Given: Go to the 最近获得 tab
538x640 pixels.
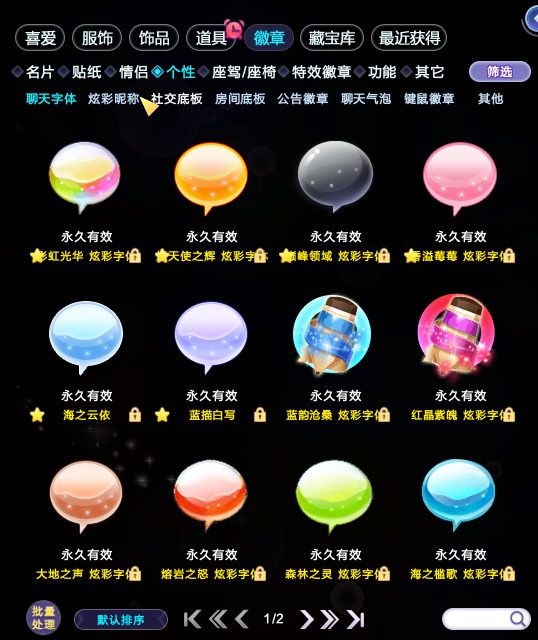Looking at the screenshot, I should tap(409, 38).
